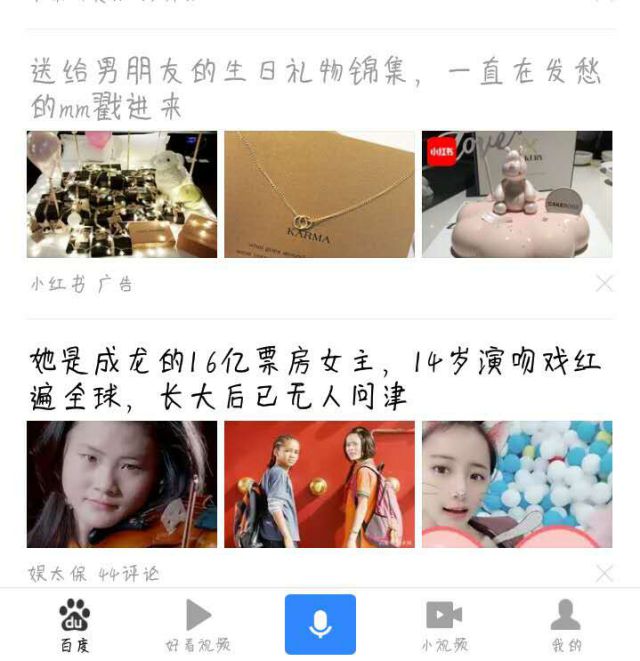Screen dimensions: 640x661
Task: Switch to the 百度 home tab
Action: (x=74, y=625)
